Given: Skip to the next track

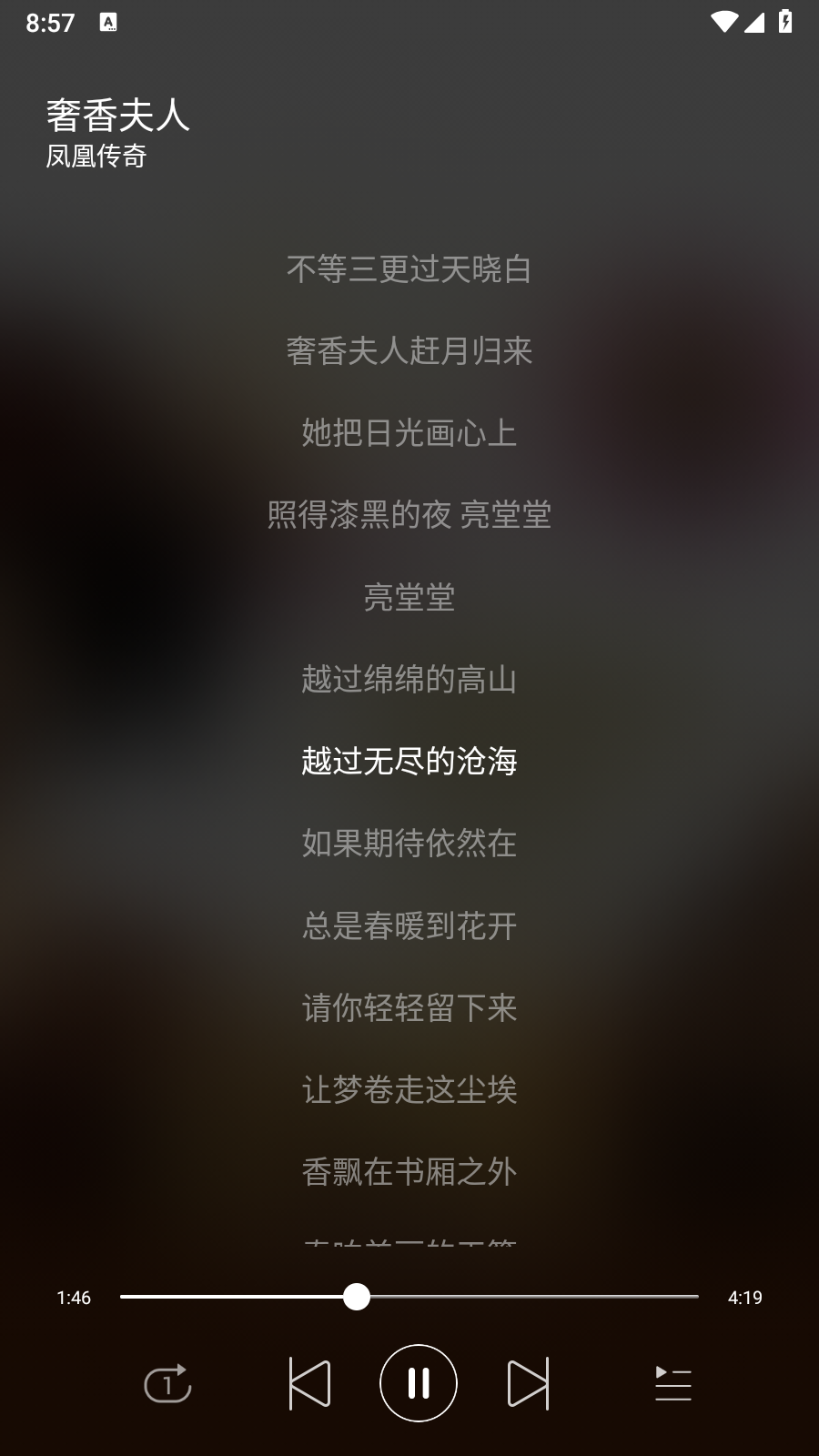Looking at the screenshot, I should 528,1384.
